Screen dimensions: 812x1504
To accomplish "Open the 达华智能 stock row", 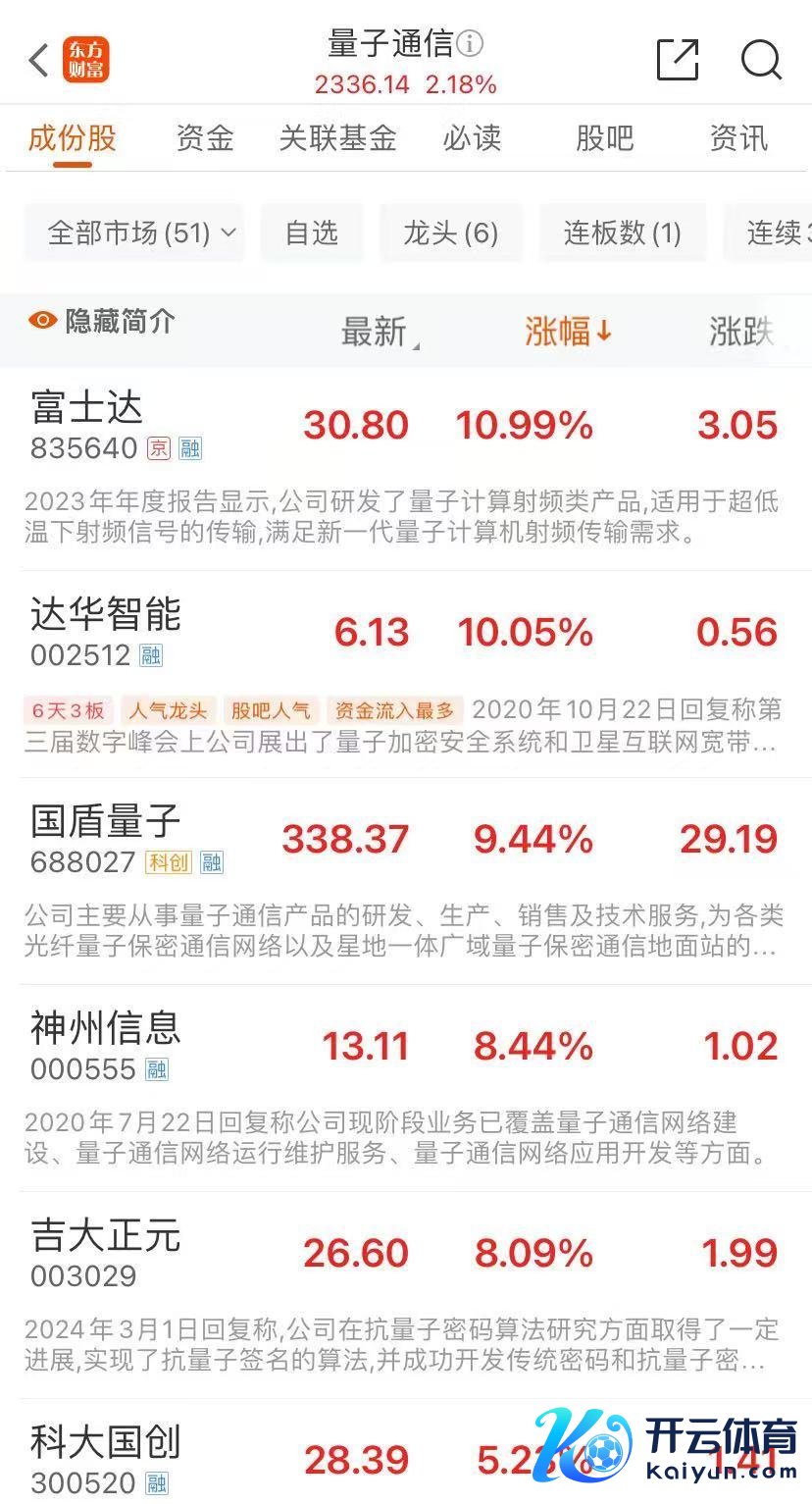I will click(x=106, y=615).
